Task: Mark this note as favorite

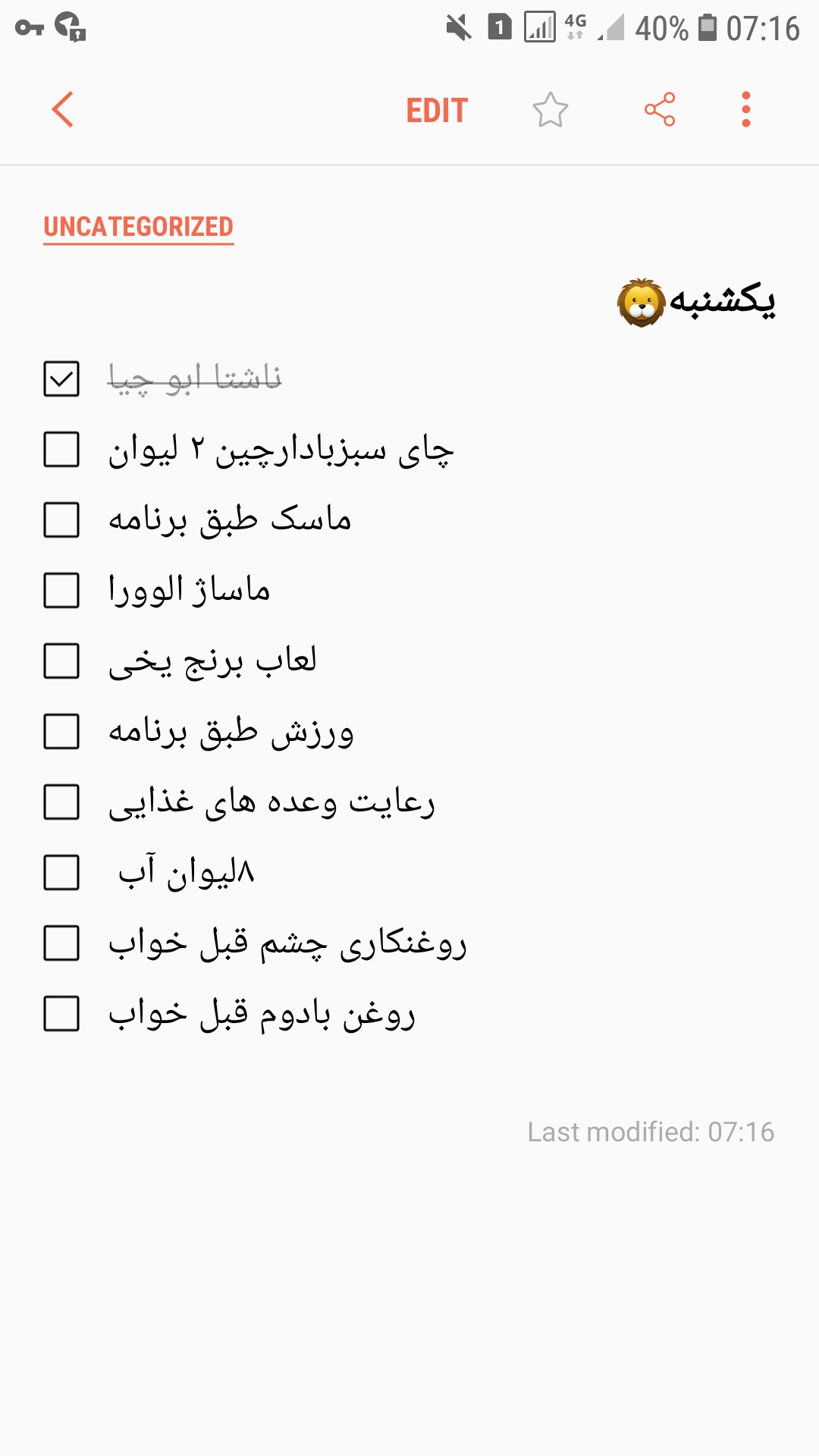Action: [x=550, y=111]
